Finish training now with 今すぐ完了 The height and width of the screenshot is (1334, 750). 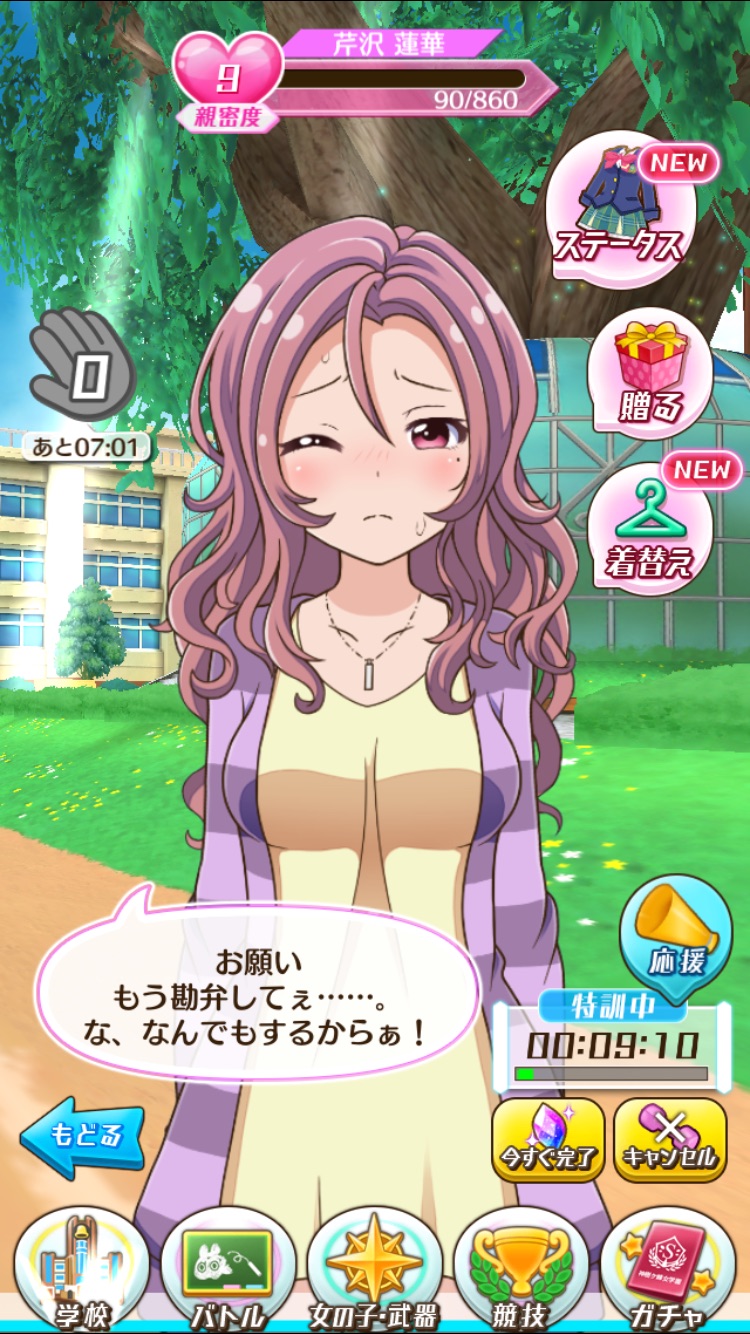(548, 1140)
